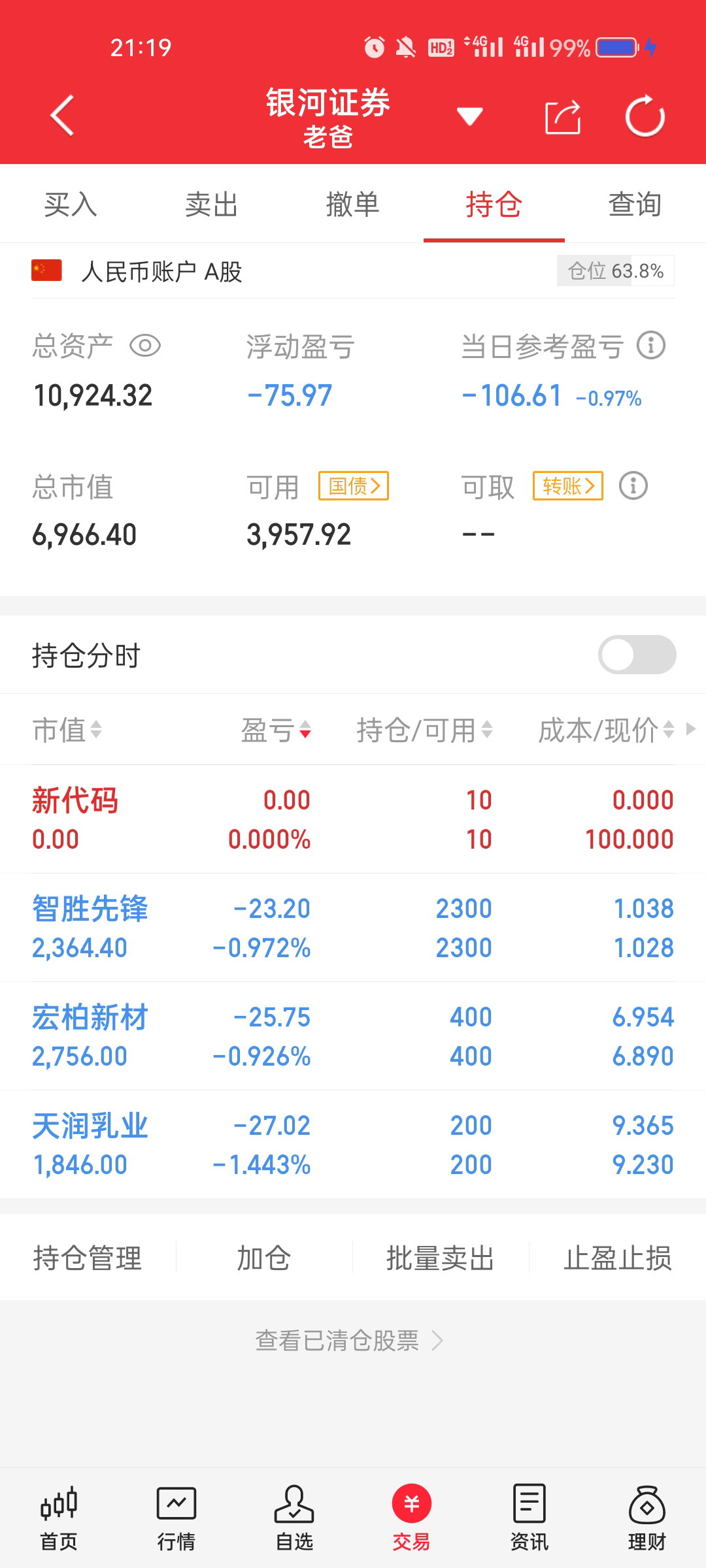The width and height of the screenshot is (706, 1568).
Task: Share the holdings screen
Action: click(x=563, y=117)
